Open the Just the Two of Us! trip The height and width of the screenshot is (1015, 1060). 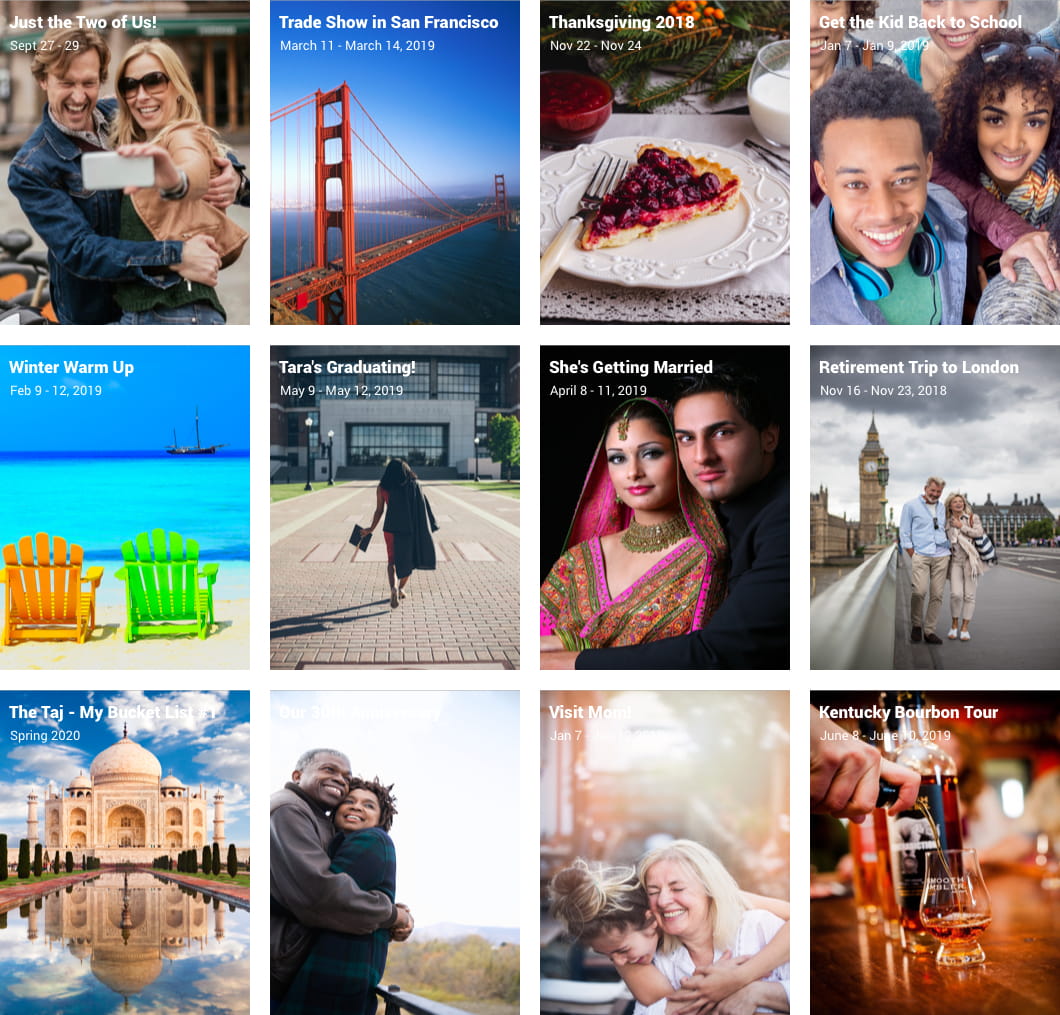coord(125,162)
